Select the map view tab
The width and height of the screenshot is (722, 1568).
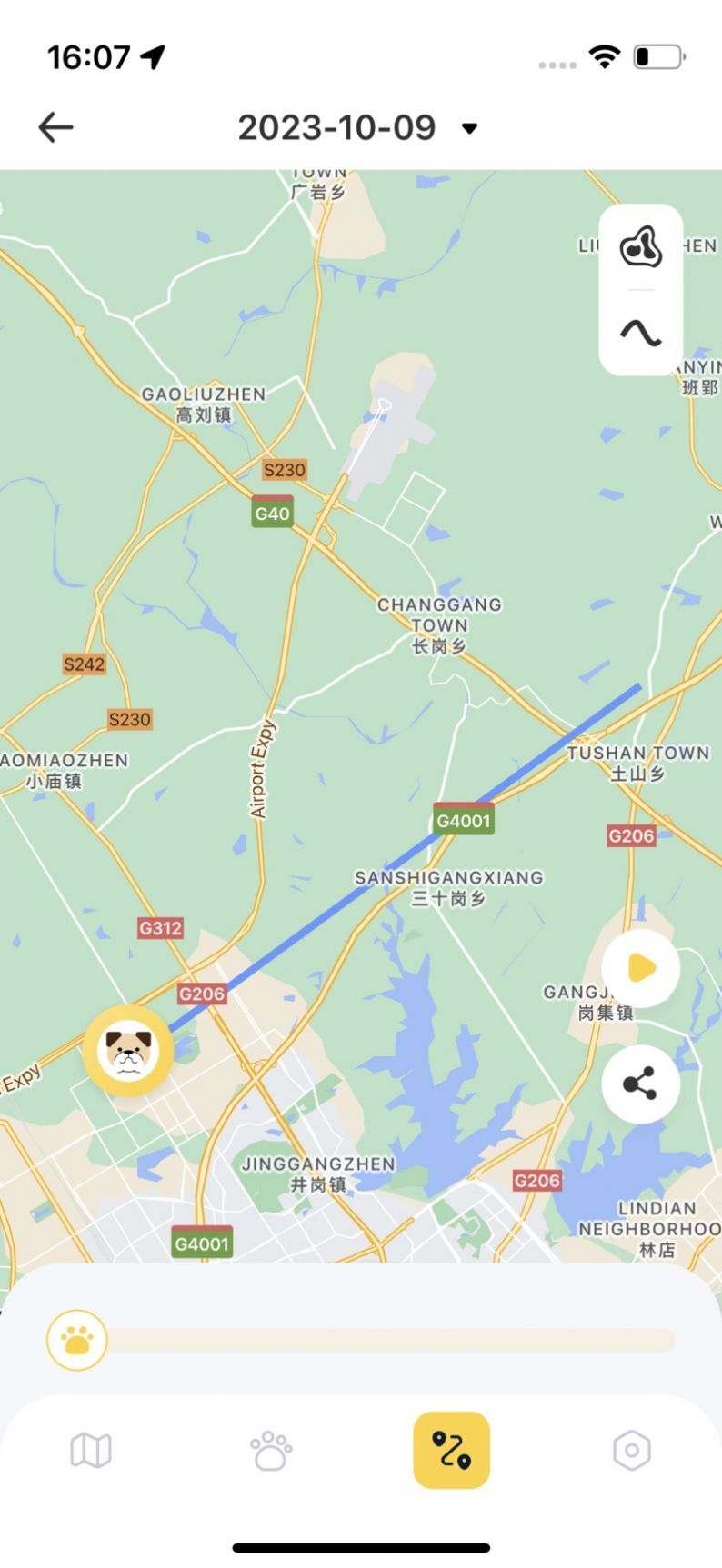pos(90,1449)
